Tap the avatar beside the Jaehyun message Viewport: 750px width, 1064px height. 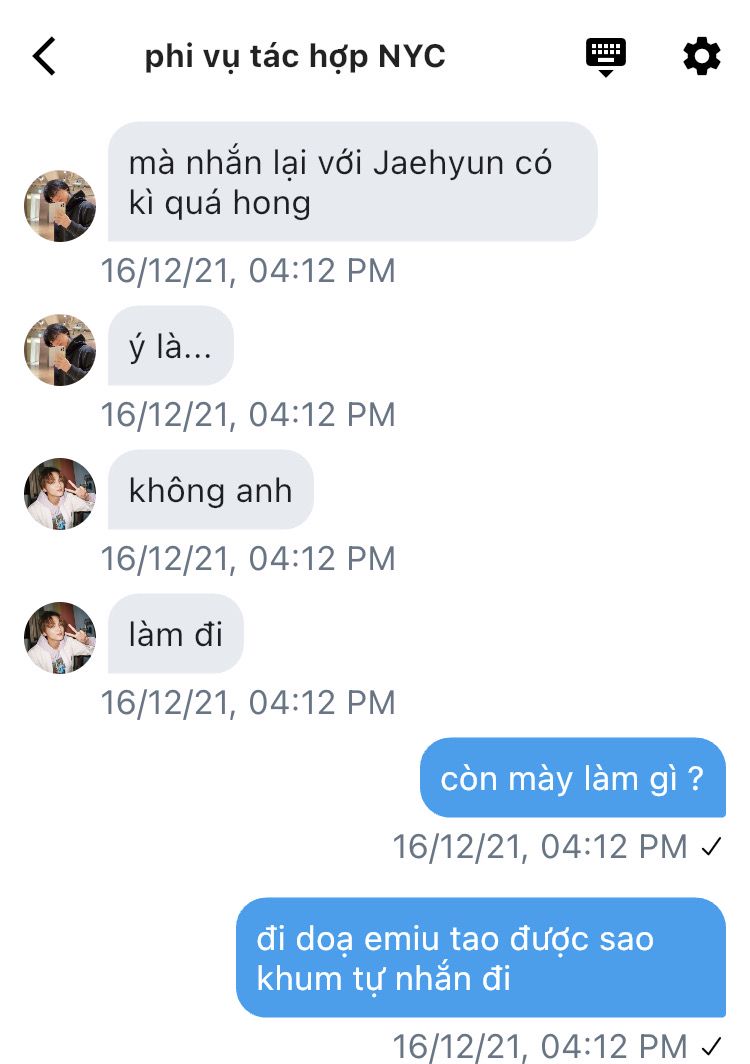pos(60,206)
